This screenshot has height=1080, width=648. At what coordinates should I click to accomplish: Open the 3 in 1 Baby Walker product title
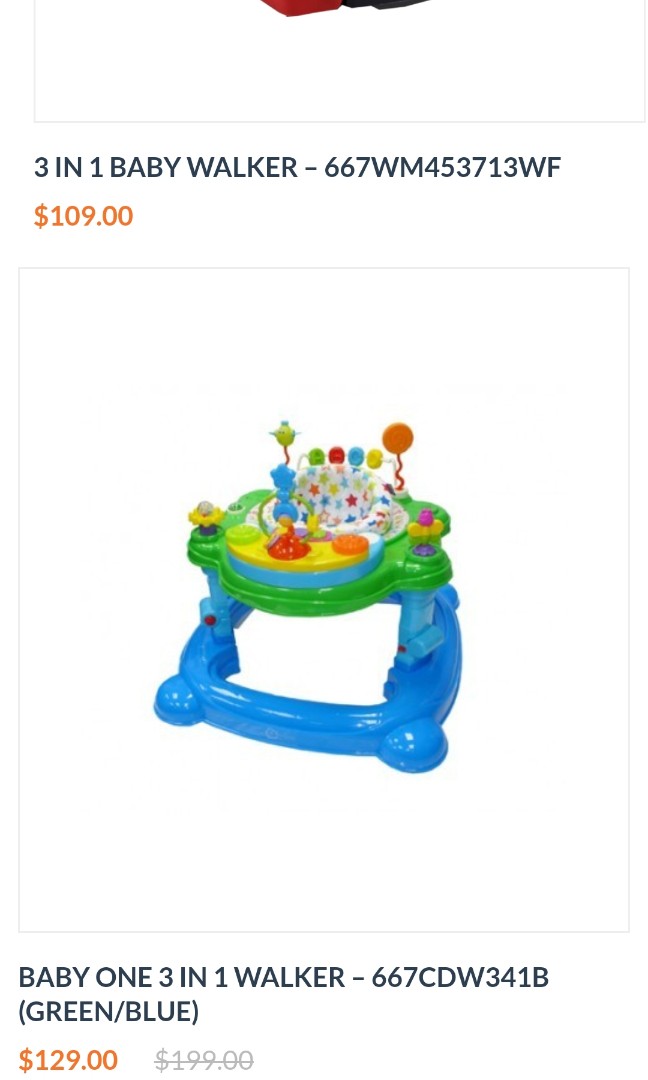297,167
